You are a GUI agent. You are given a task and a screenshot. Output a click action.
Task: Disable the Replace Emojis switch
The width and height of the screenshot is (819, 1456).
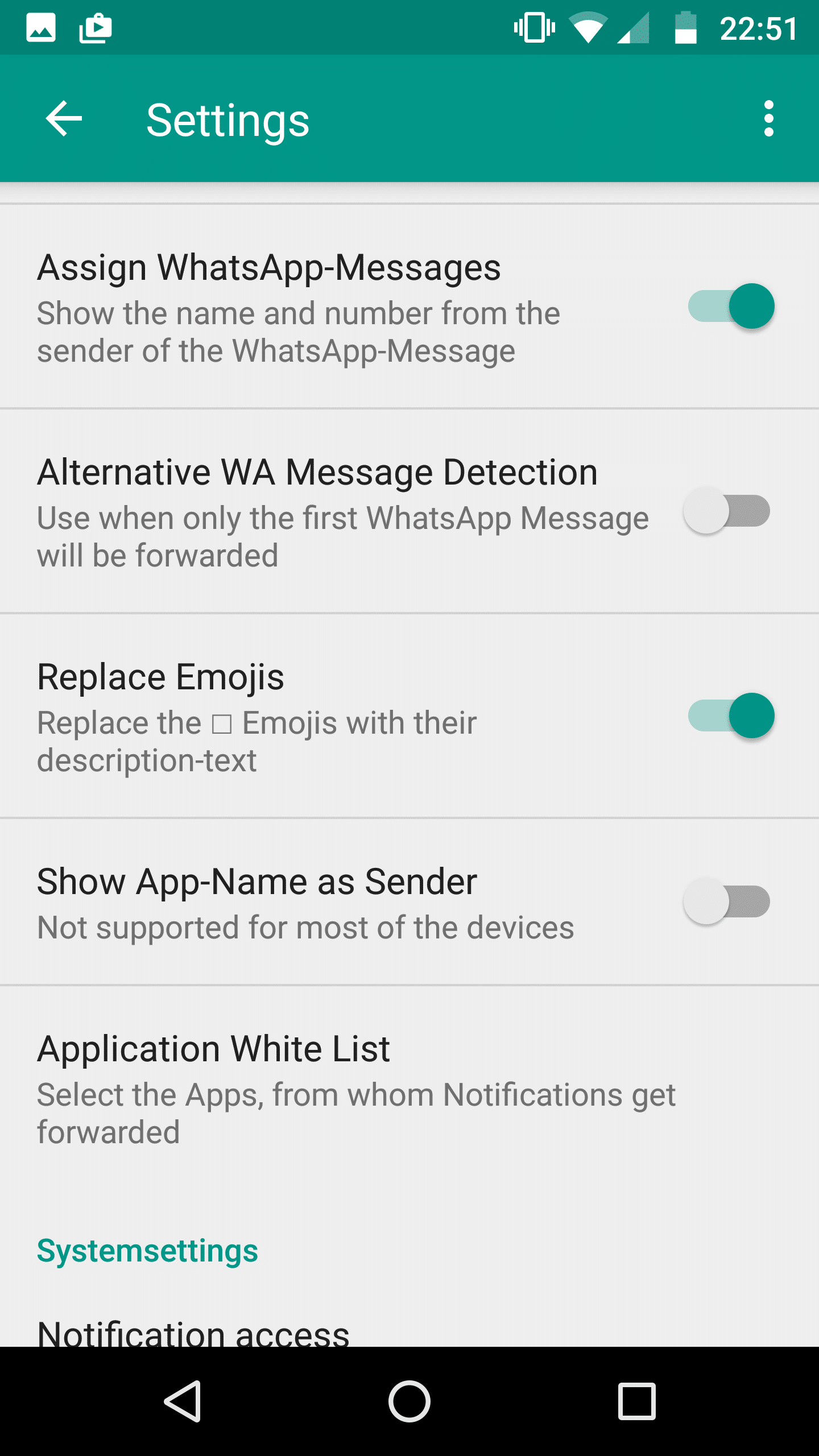click(731, 715)
